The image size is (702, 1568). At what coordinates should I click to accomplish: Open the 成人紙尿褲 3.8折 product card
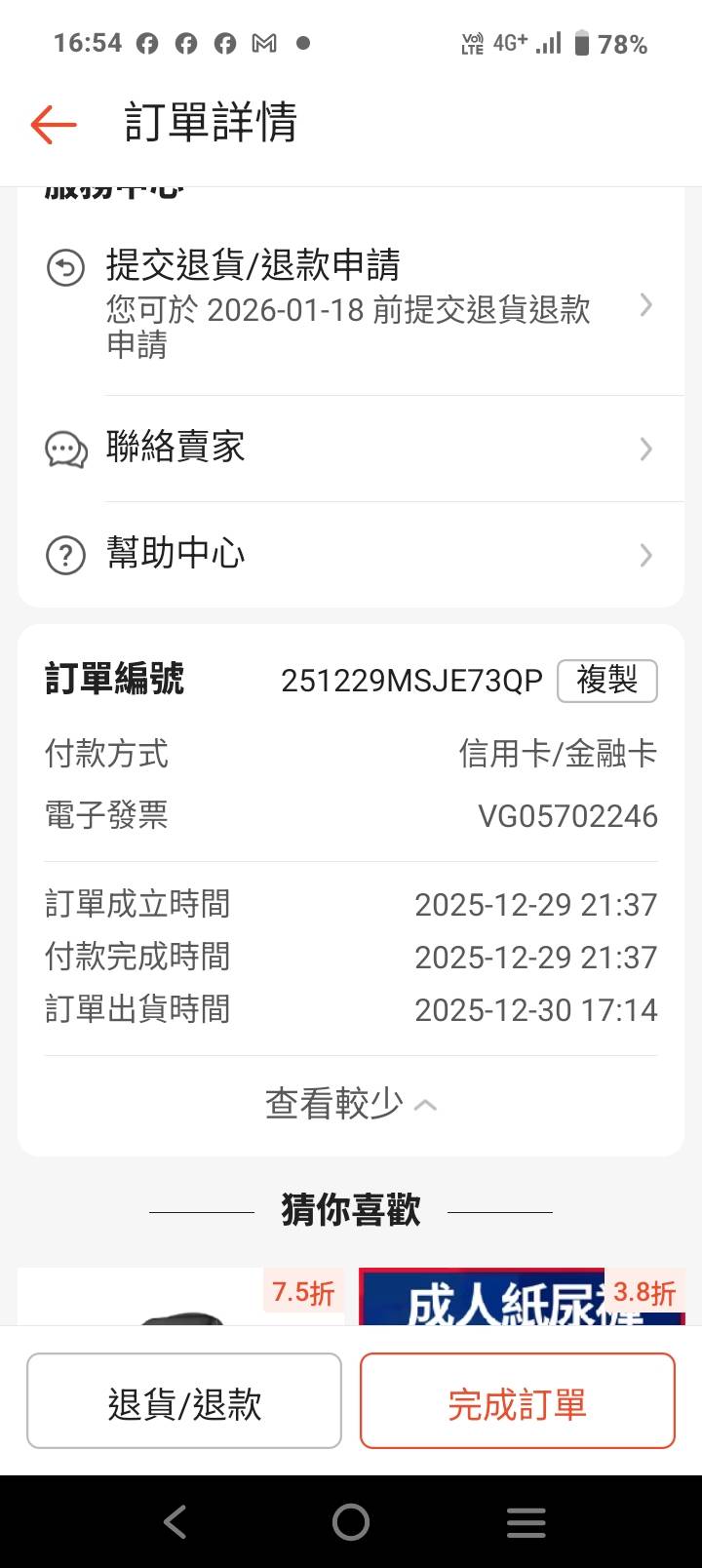(521, 1297)
